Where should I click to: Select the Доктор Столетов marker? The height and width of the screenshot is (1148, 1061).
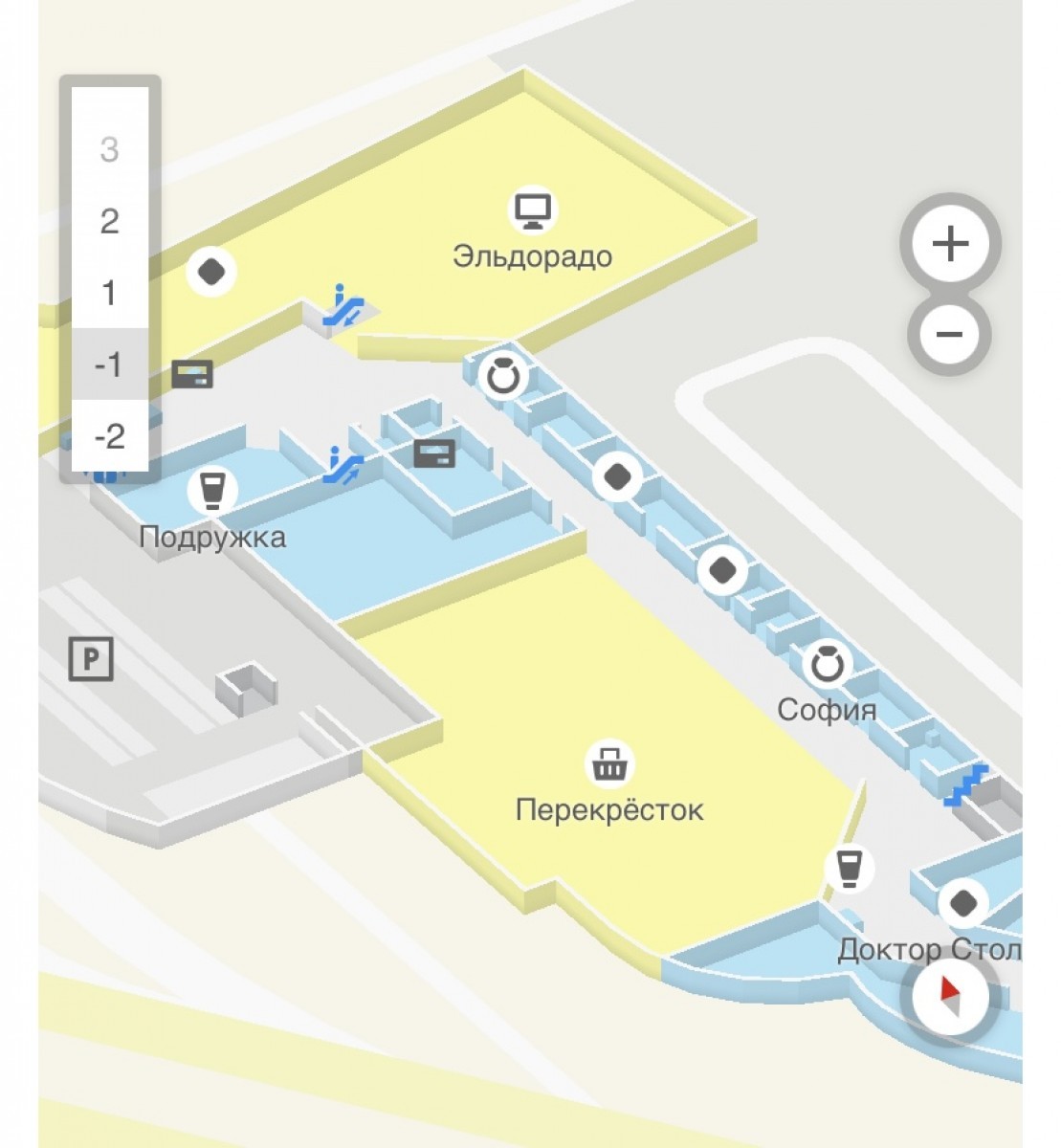click(848, 869)
